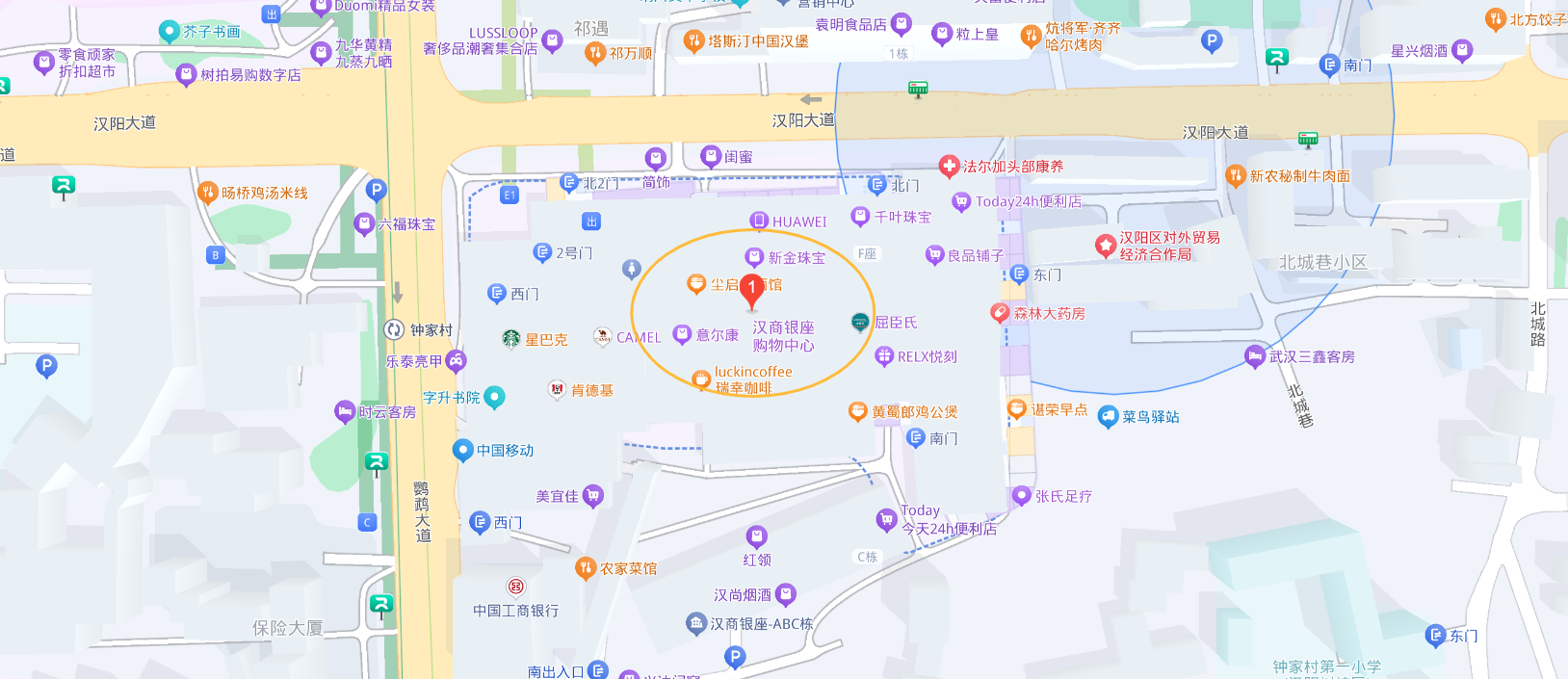Tap the 菜鸟驿站 marker
This screenshot has height=679, width=1568.
1108,417
